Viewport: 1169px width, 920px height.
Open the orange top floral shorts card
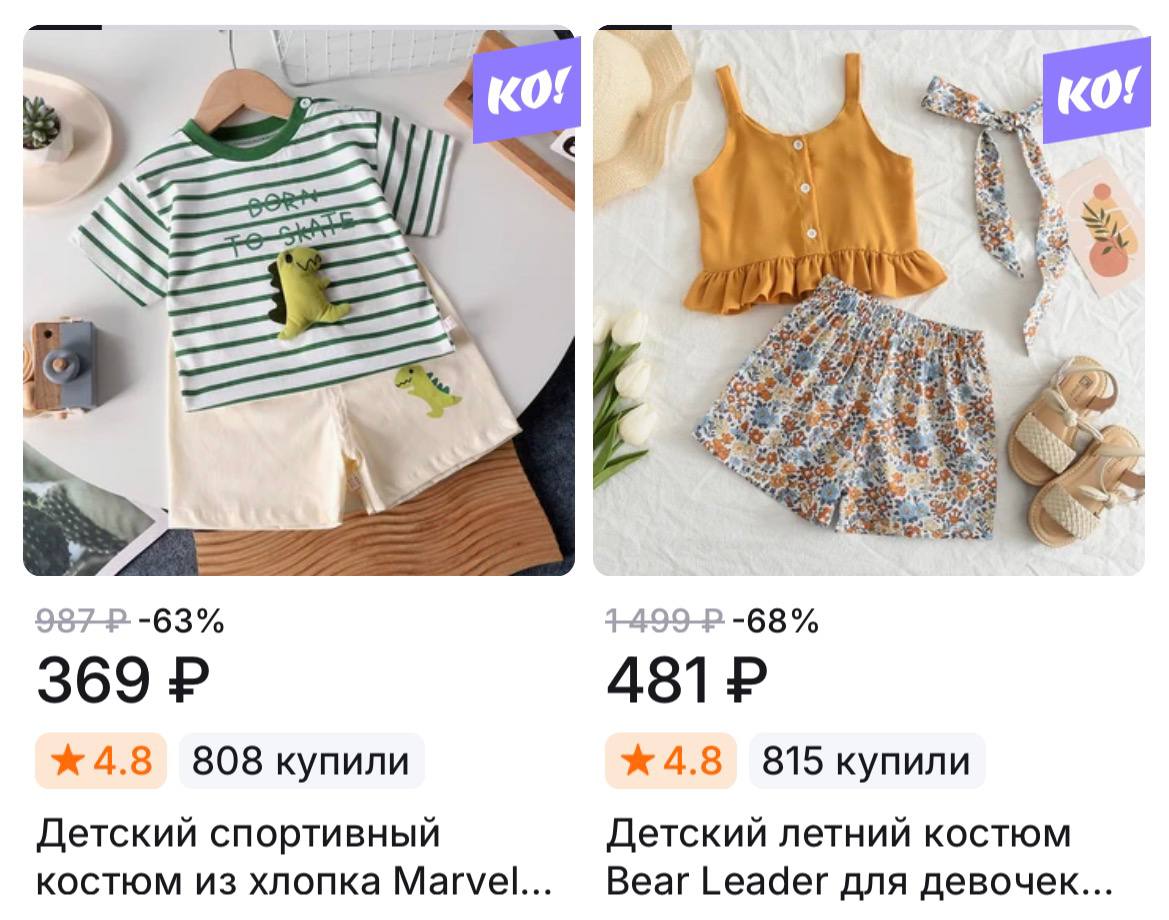(868, 301)
